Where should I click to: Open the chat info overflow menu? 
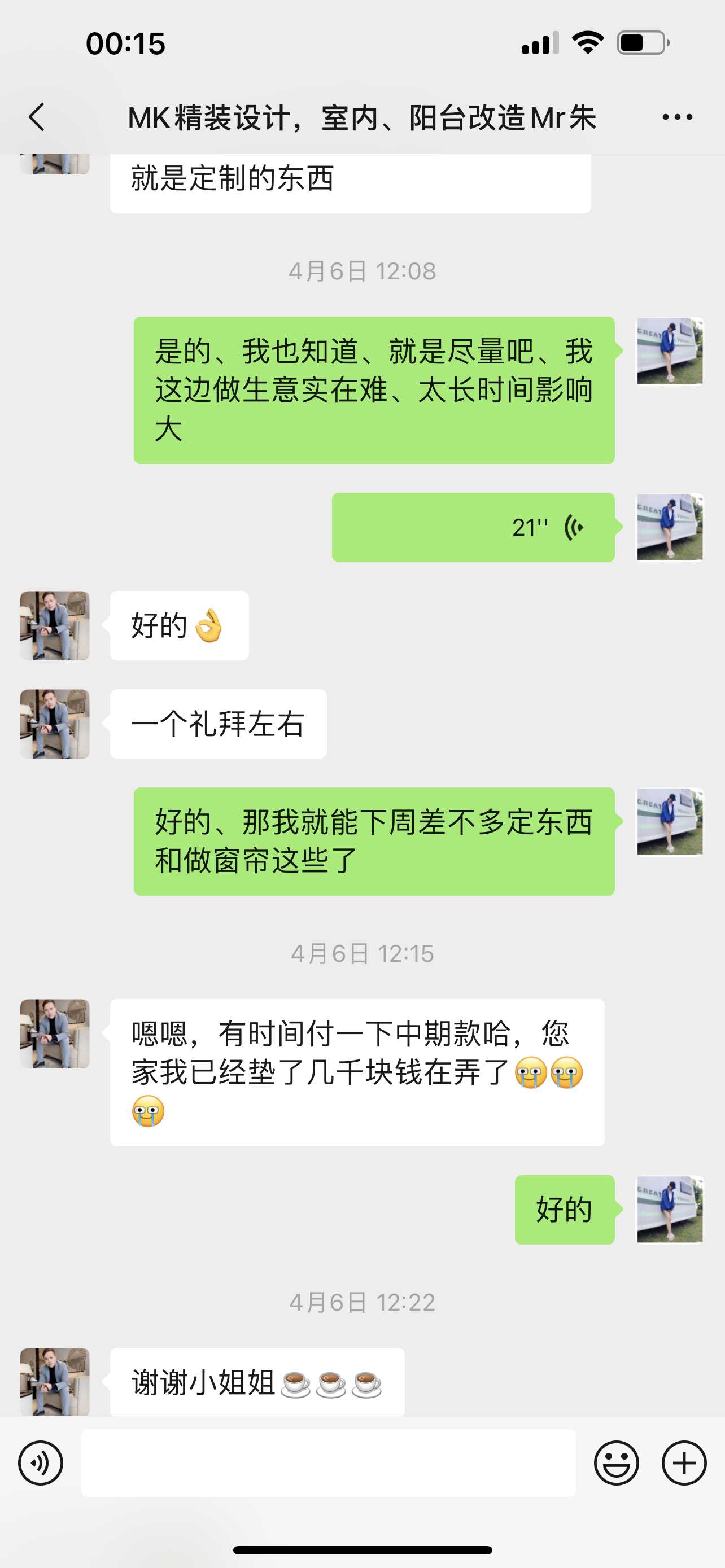pos(677,117)
